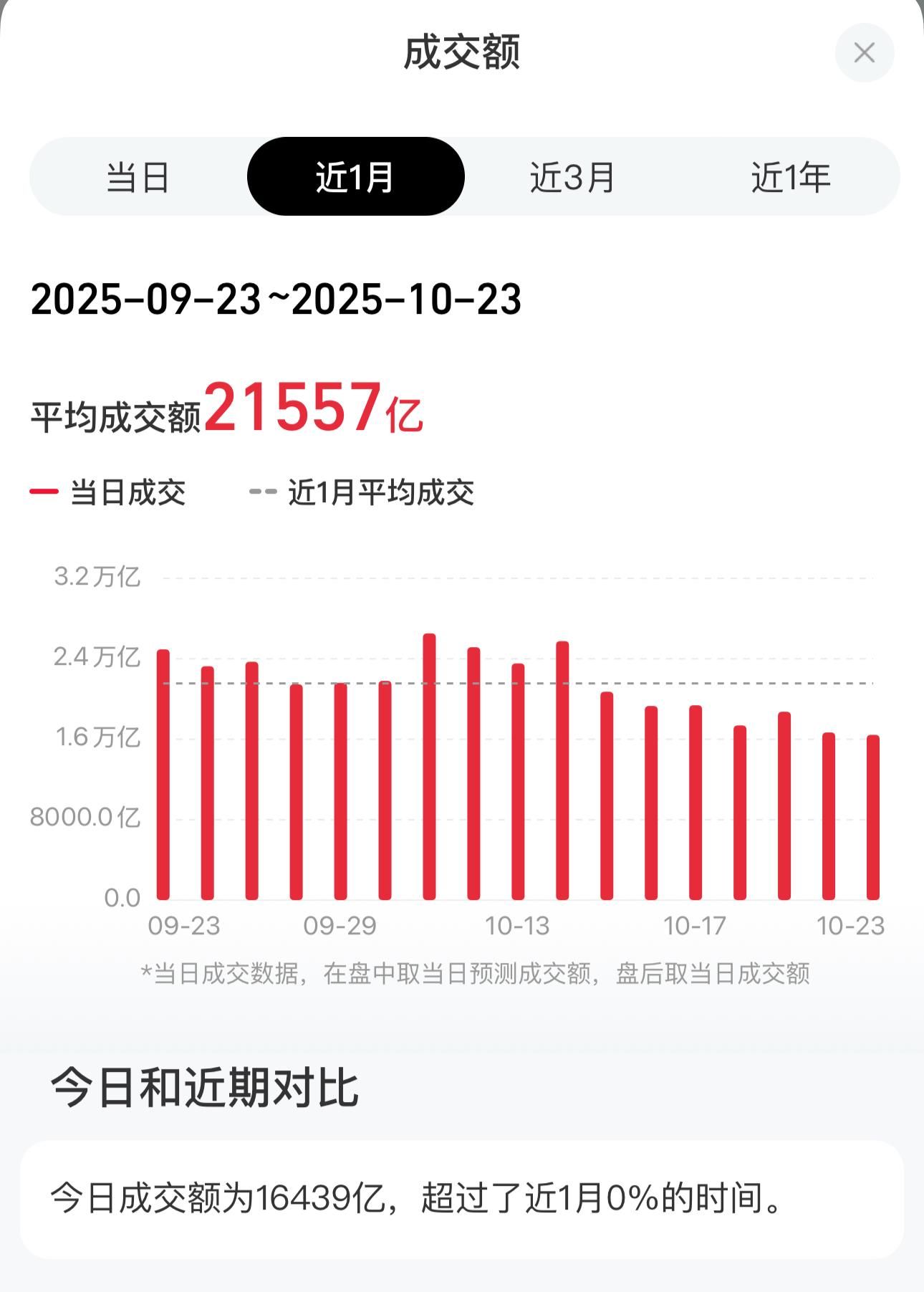Screen dimensions: 924x1292
Task: Close the 成交额 panel
Action: click(x=864, y=53)
